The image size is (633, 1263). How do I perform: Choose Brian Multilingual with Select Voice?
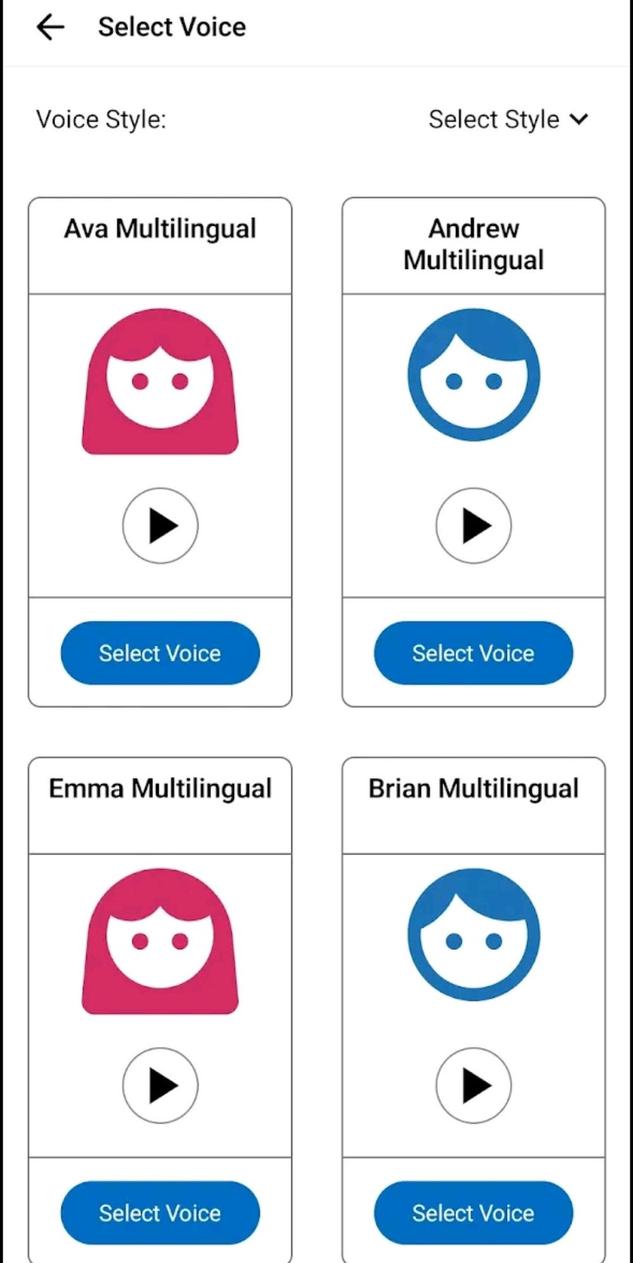[x=473, y=1213]
